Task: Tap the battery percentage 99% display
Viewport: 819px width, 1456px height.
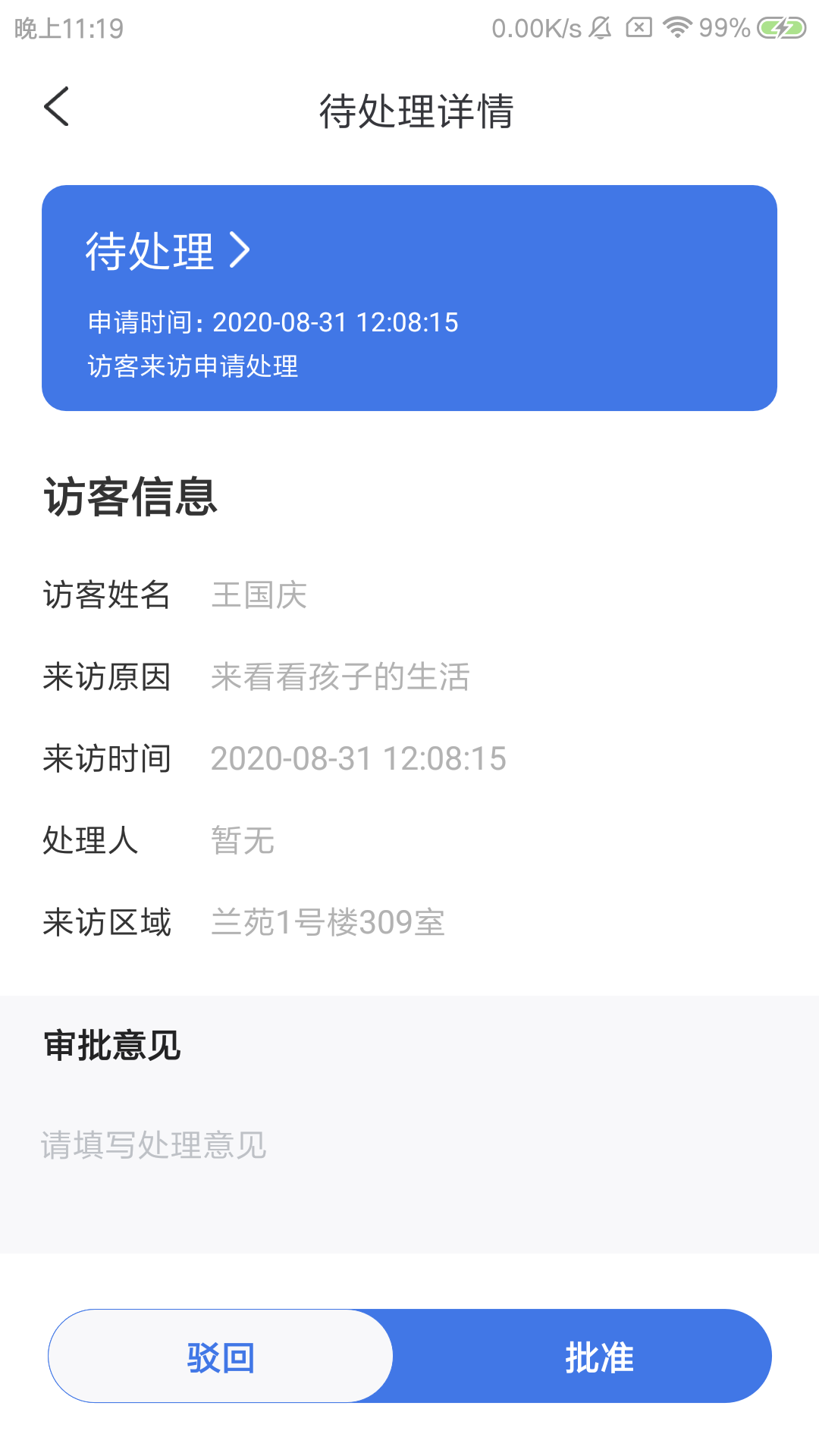Action: (x=723, y=27)
